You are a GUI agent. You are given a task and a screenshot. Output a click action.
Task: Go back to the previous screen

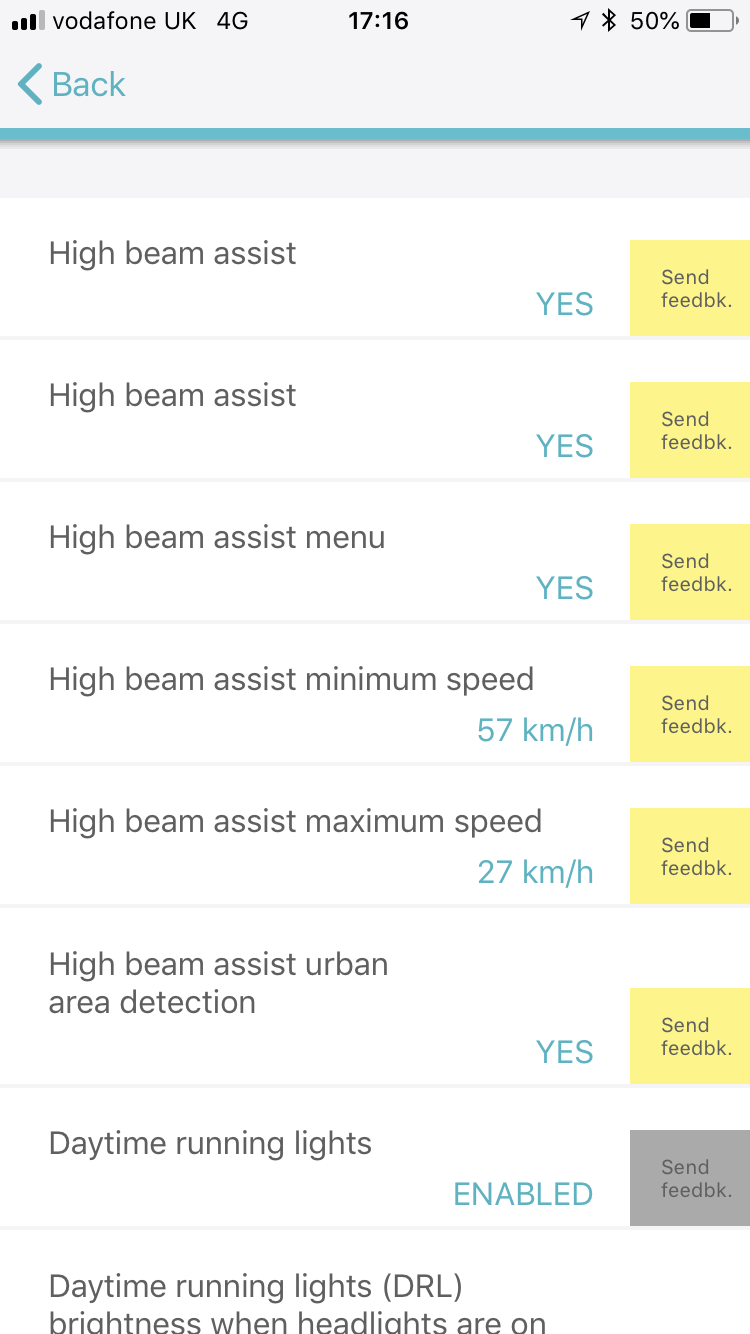pos(72,85)
